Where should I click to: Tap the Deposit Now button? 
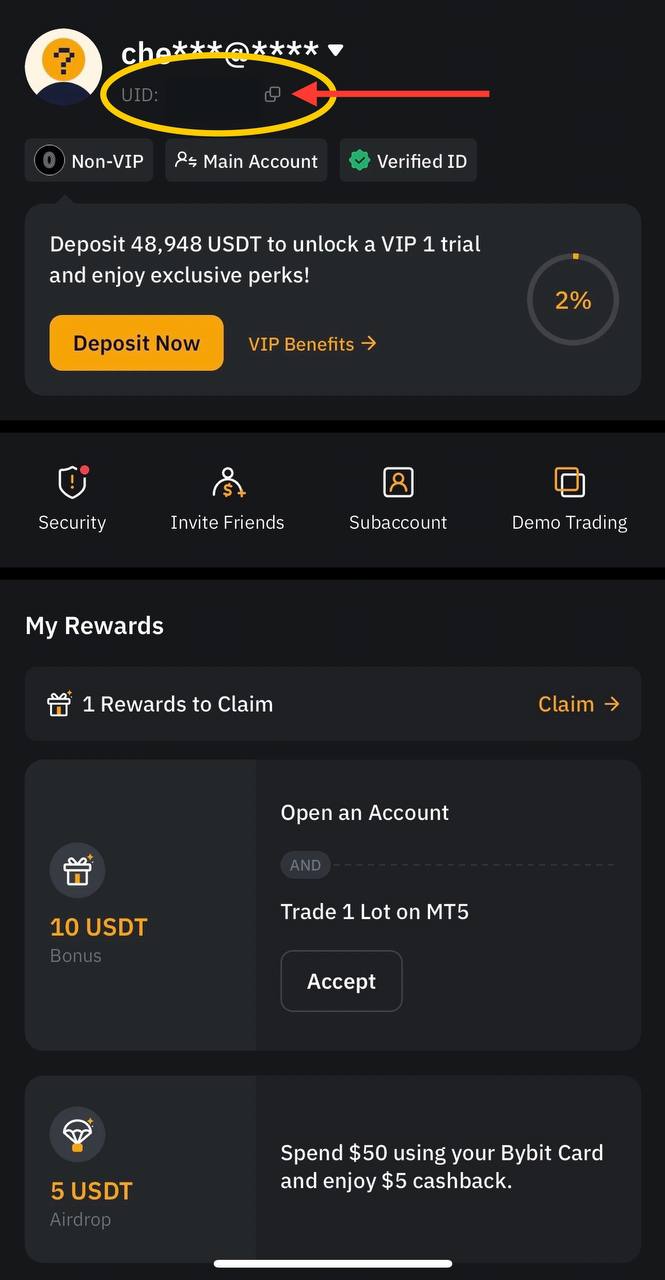pos(136,343)
